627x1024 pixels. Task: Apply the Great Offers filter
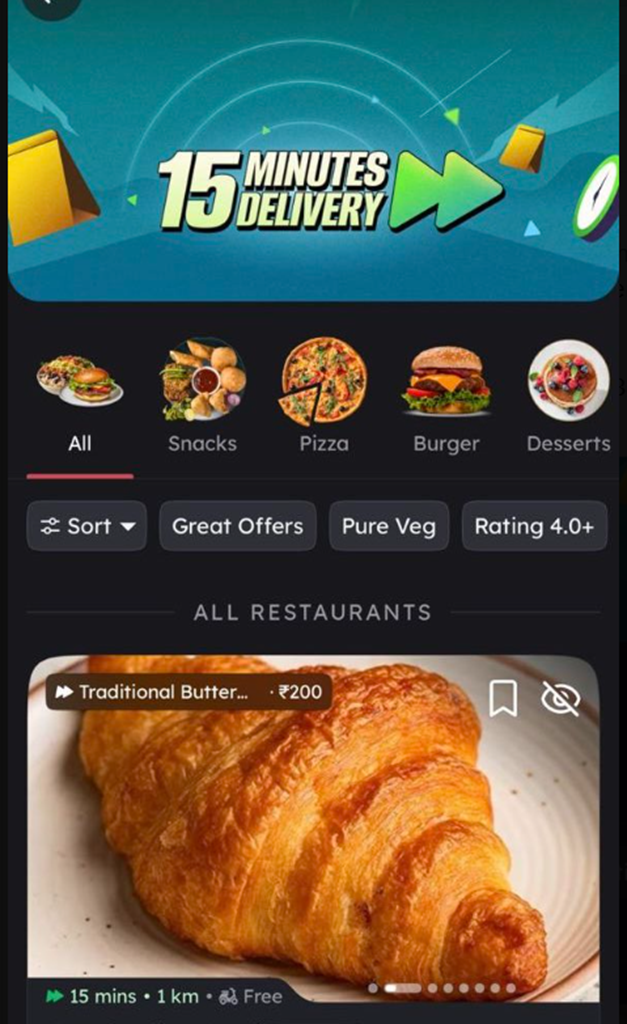237,526
